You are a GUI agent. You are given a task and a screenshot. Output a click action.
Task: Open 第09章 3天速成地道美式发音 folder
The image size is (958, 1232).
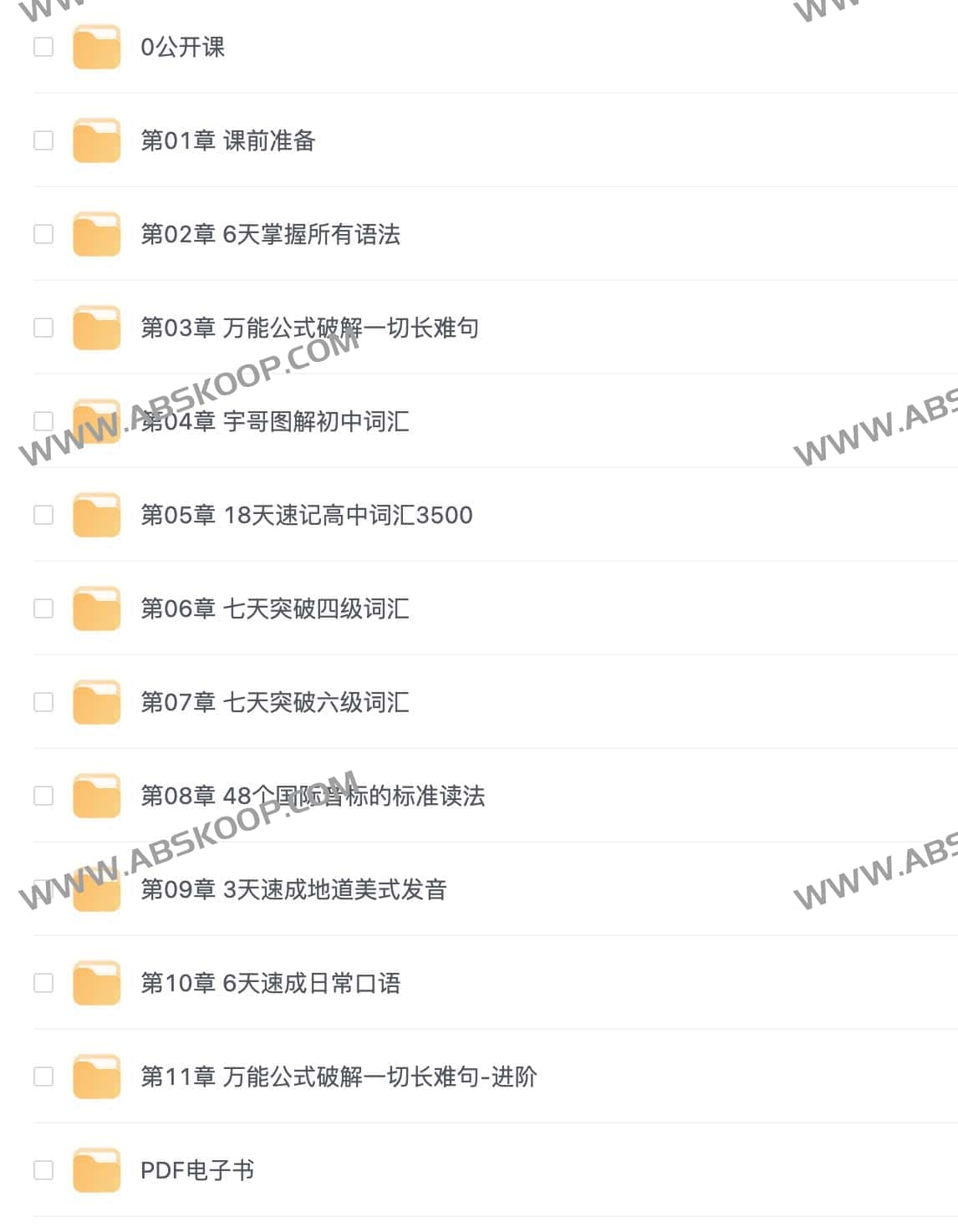tap(293, 889)
